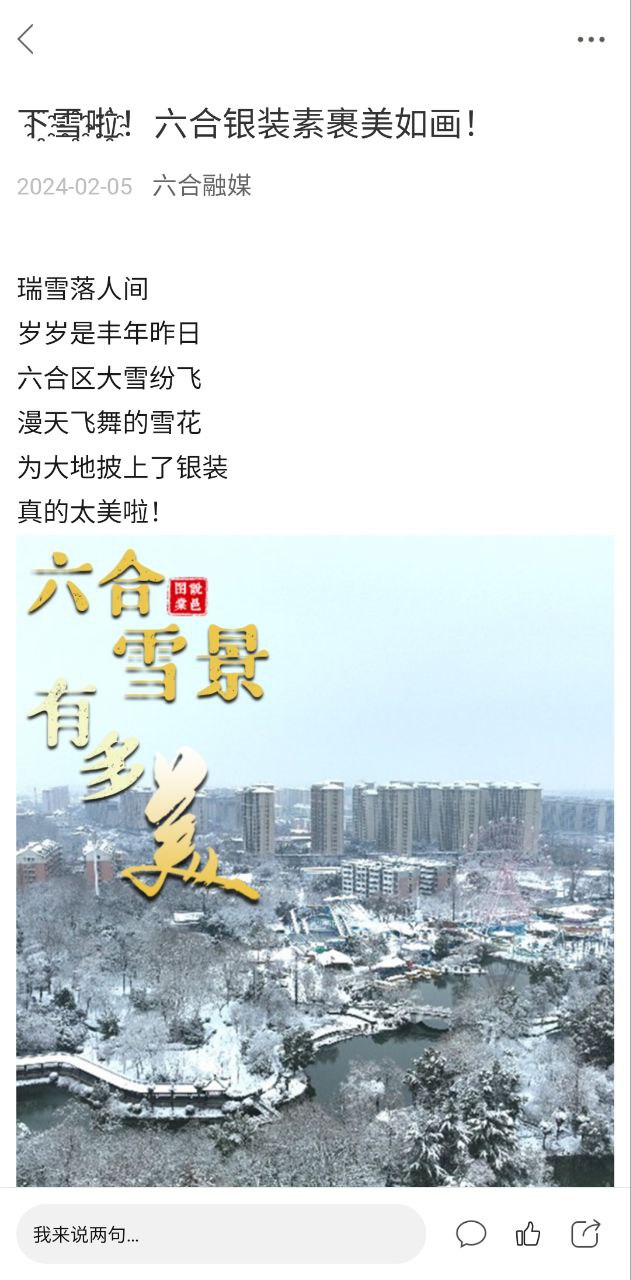This screenshot has height=1280, width=631.
Task: Open the 六合雪景 snow photo
Action: (315, 860)
